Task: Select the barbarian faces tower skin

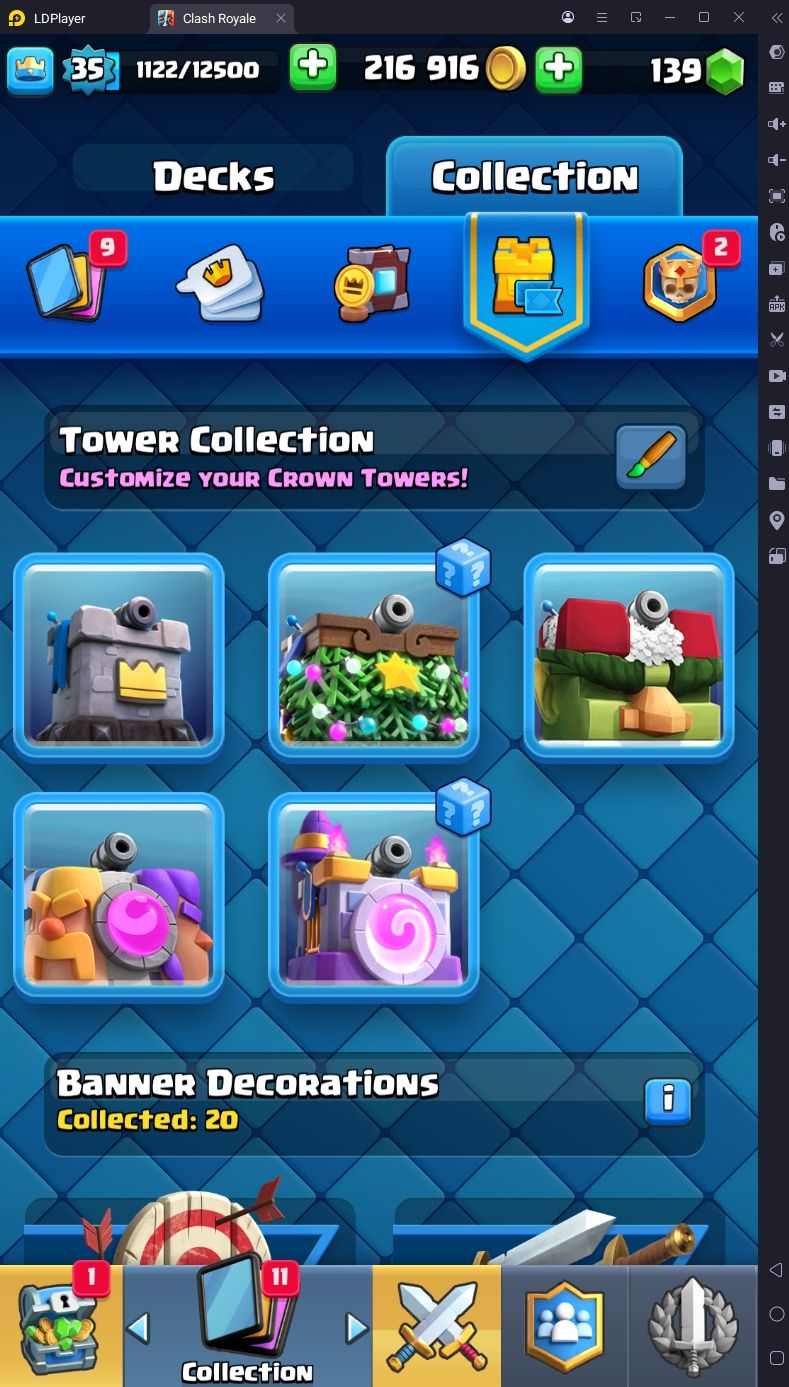Action: click(x=119, y=896)
